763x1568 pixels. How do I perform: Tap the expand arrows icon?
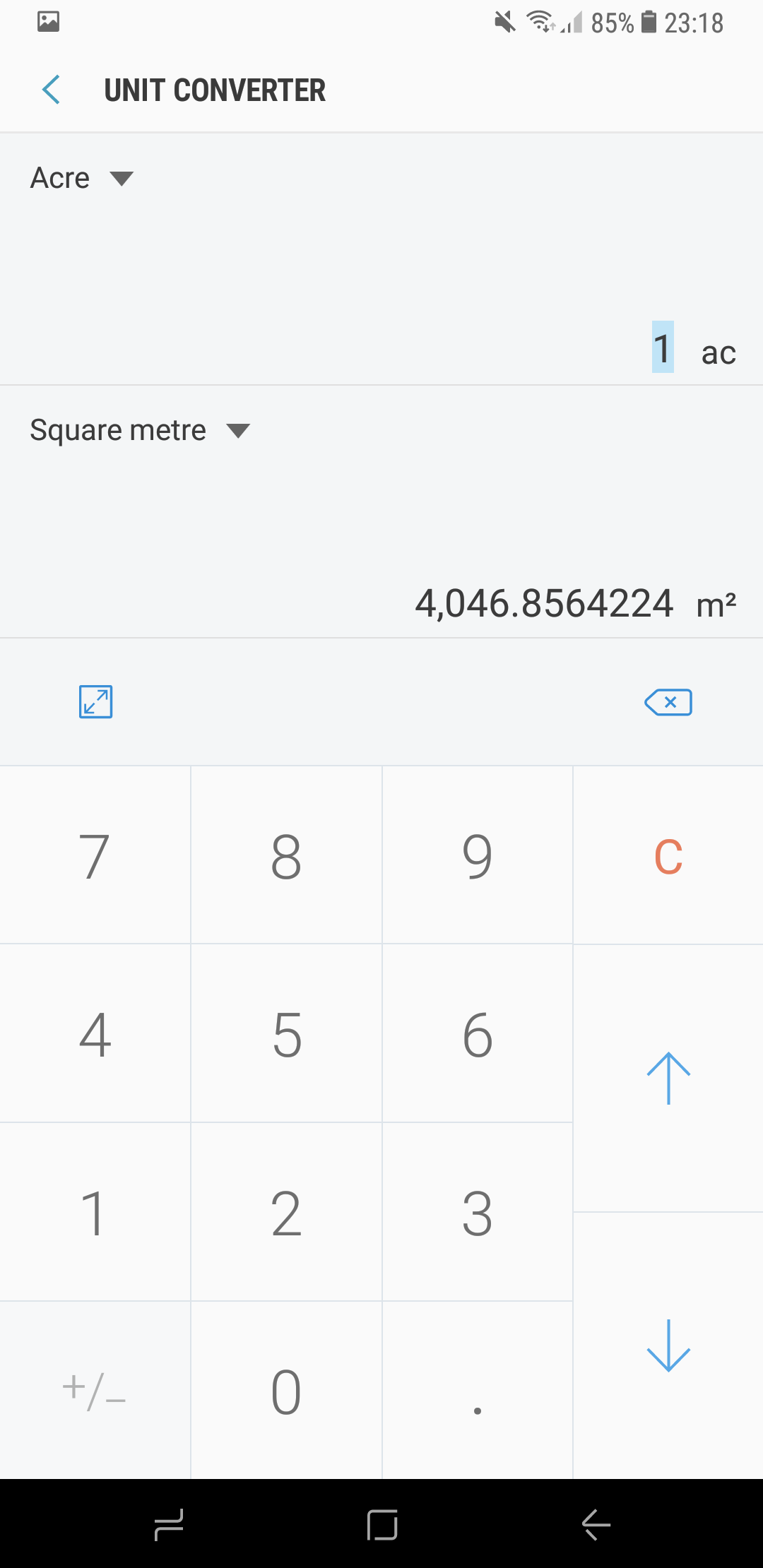[95, 702]
